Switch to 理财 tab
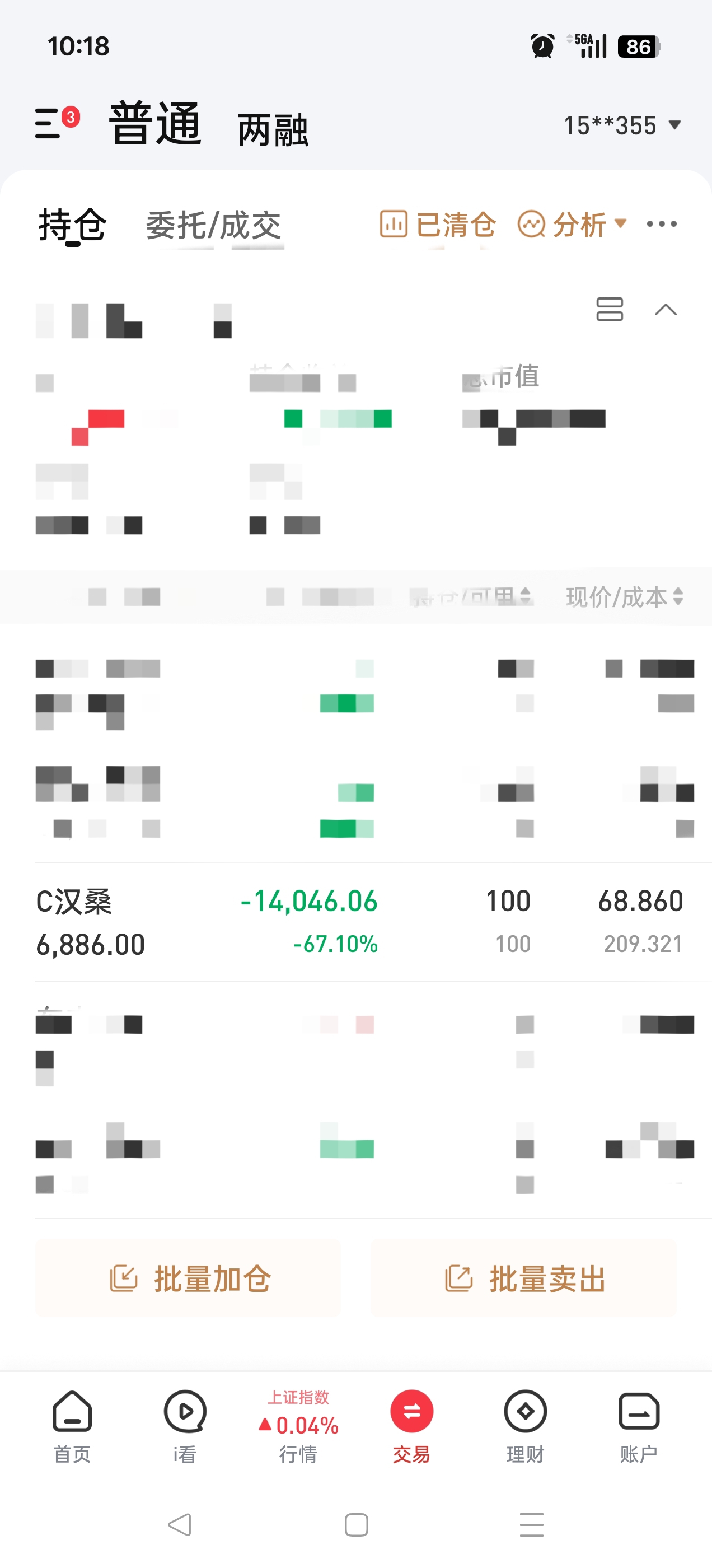Viewport: 712px width, 1568px height. (x=525, y=1427)
